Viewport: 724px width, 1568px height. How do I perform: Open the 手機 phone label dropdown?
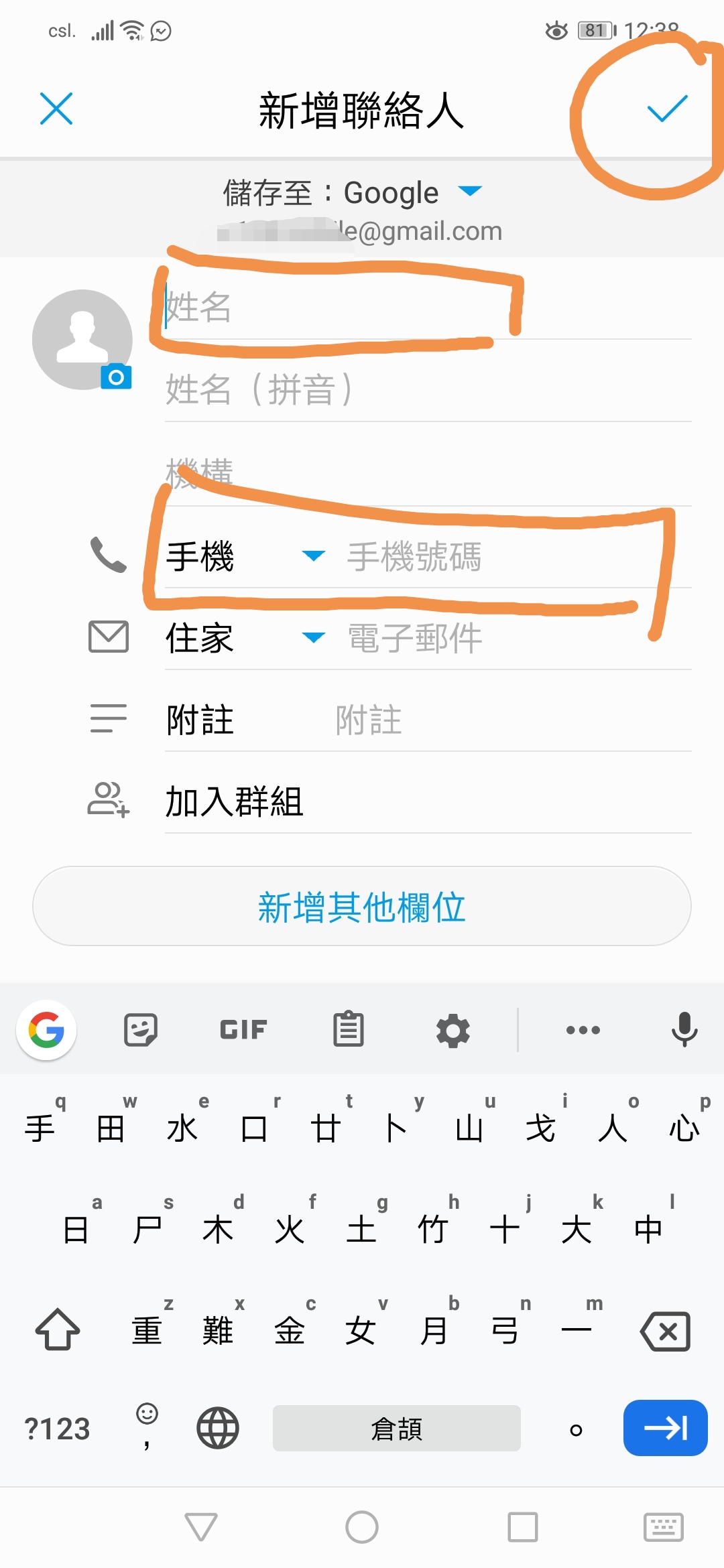click(312, 556)
